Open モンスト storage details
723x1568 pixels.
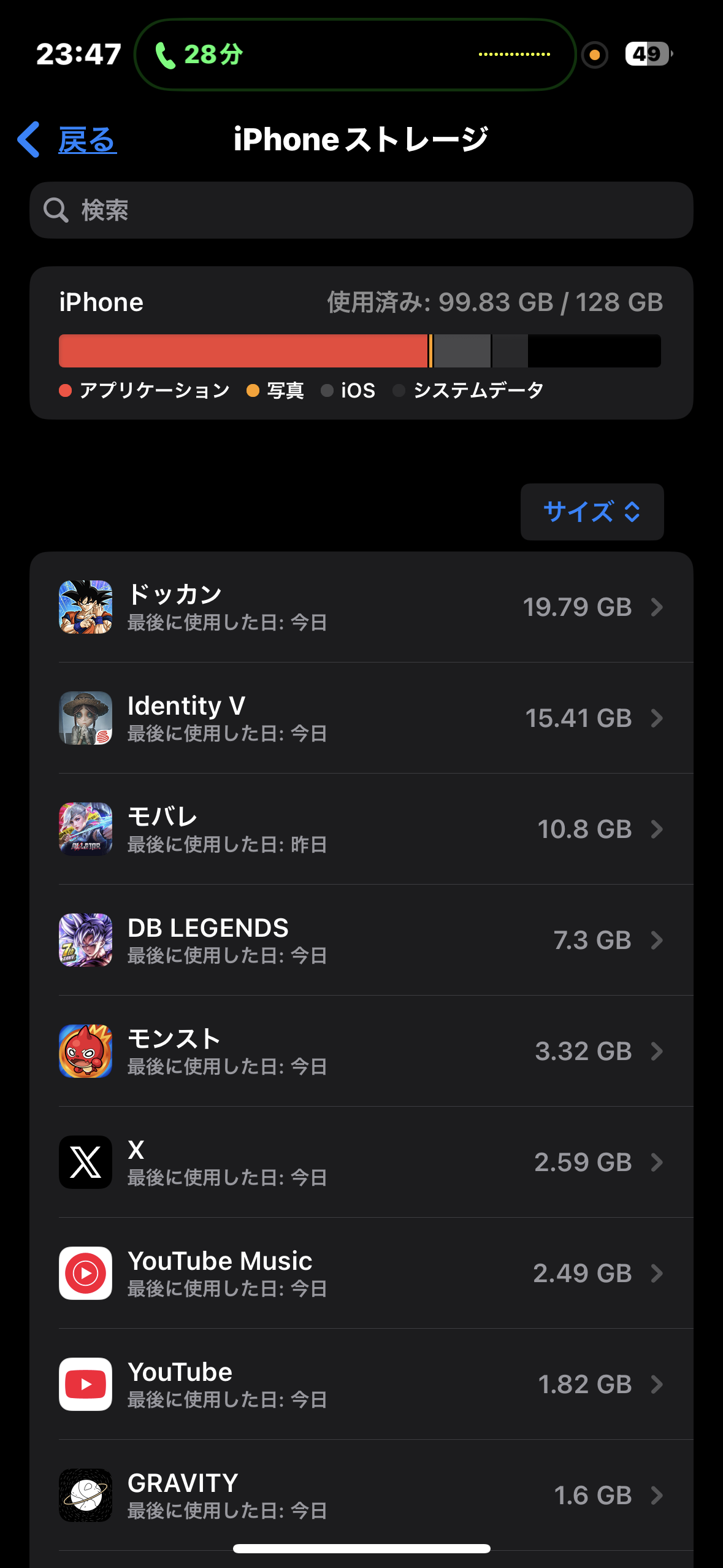pyautogui.click(x=361, y=1051)
